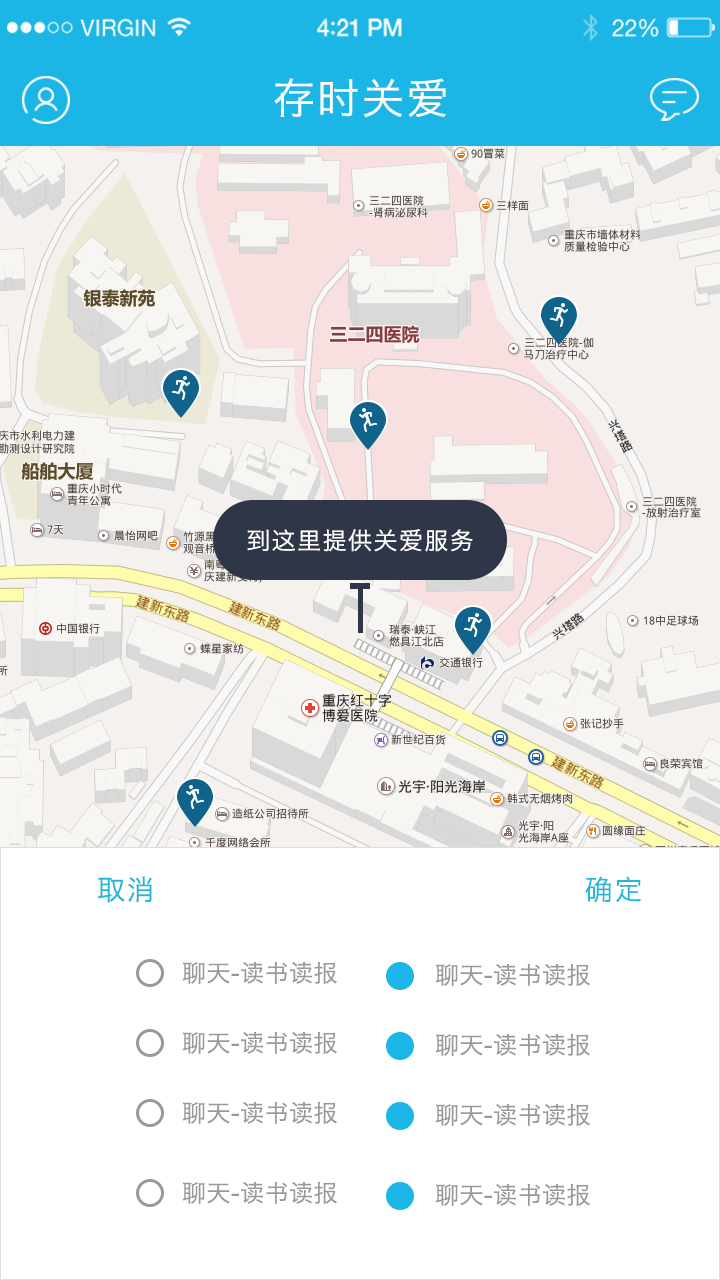720x1280 pixels.
Task: Select the runner pin beside 银泰新苑
Action: pos(181,390)
